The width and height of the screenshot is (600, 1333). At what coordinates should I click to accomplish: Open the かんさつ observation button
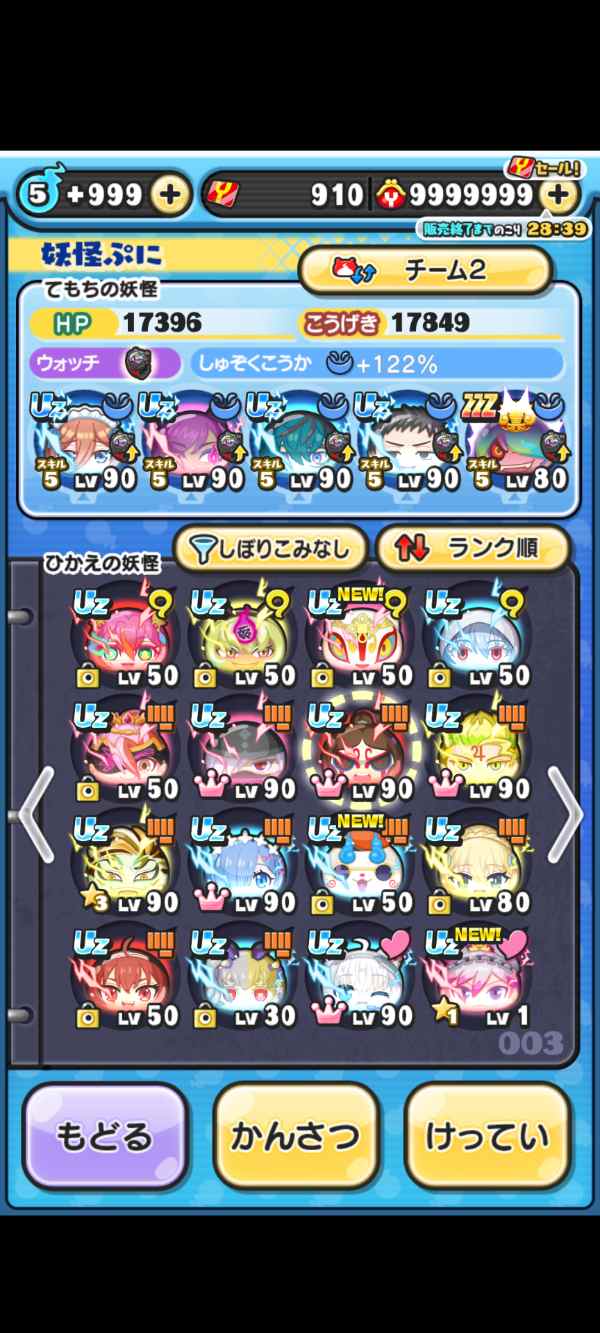coord(296,1137)
